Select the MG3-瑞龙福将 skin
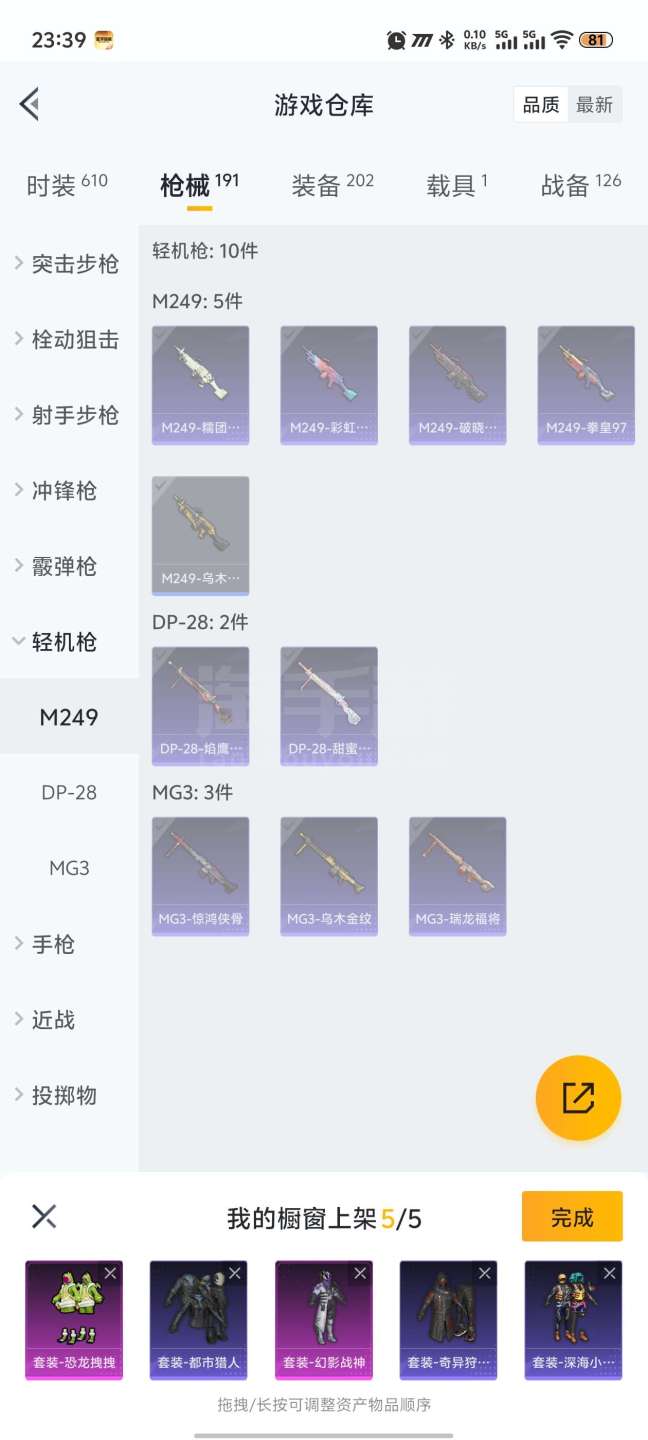The image size is (648, 1440). coord(457,876)
